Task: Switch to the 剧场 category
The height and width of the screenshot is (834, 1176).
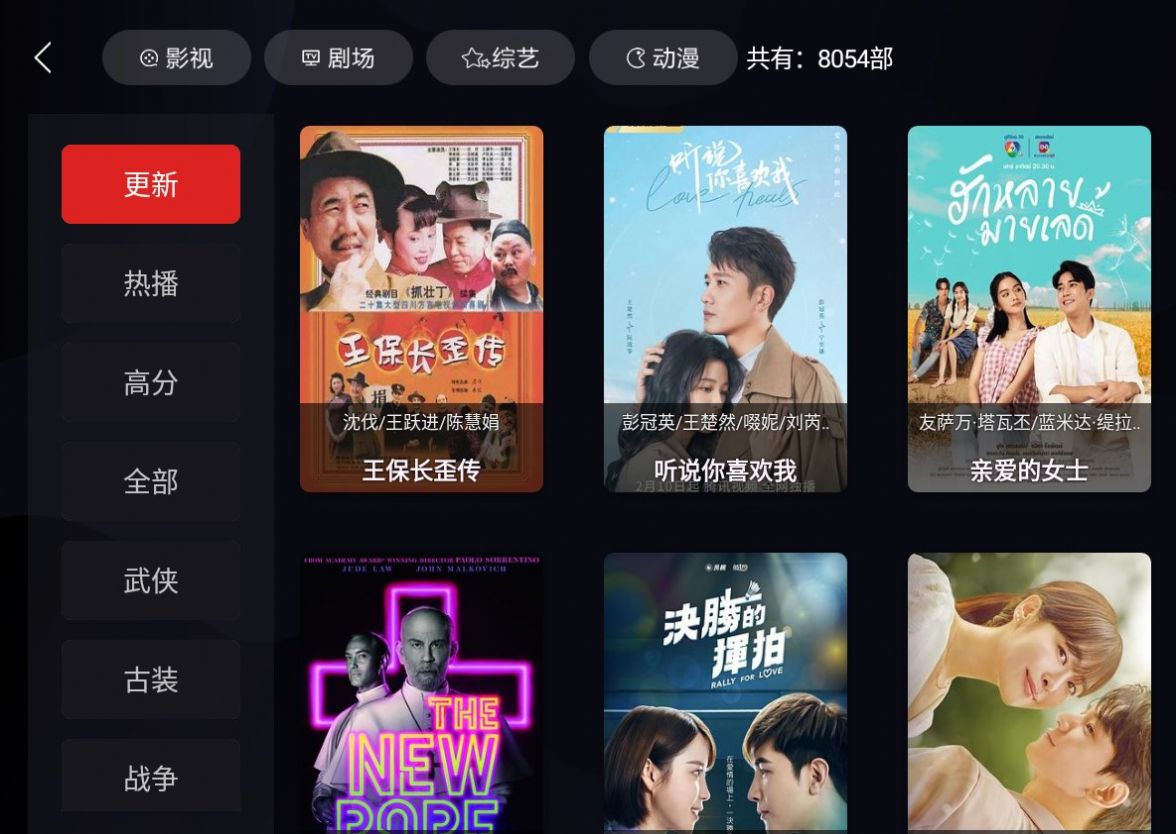Action: [x=338, y=58]
